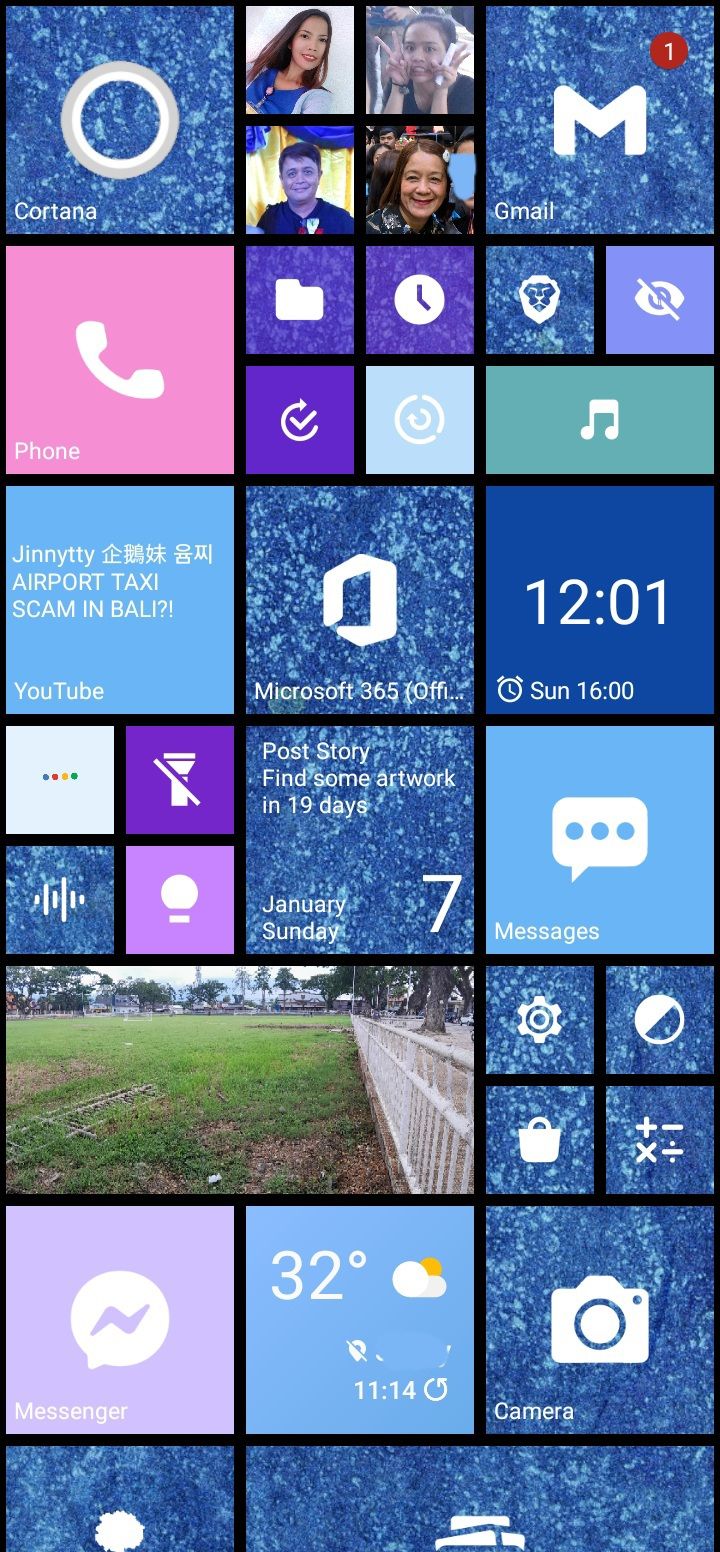Launch Brave browser
Screen dimensions: 720x1552
pyautogui.click(x=540, y=300)
